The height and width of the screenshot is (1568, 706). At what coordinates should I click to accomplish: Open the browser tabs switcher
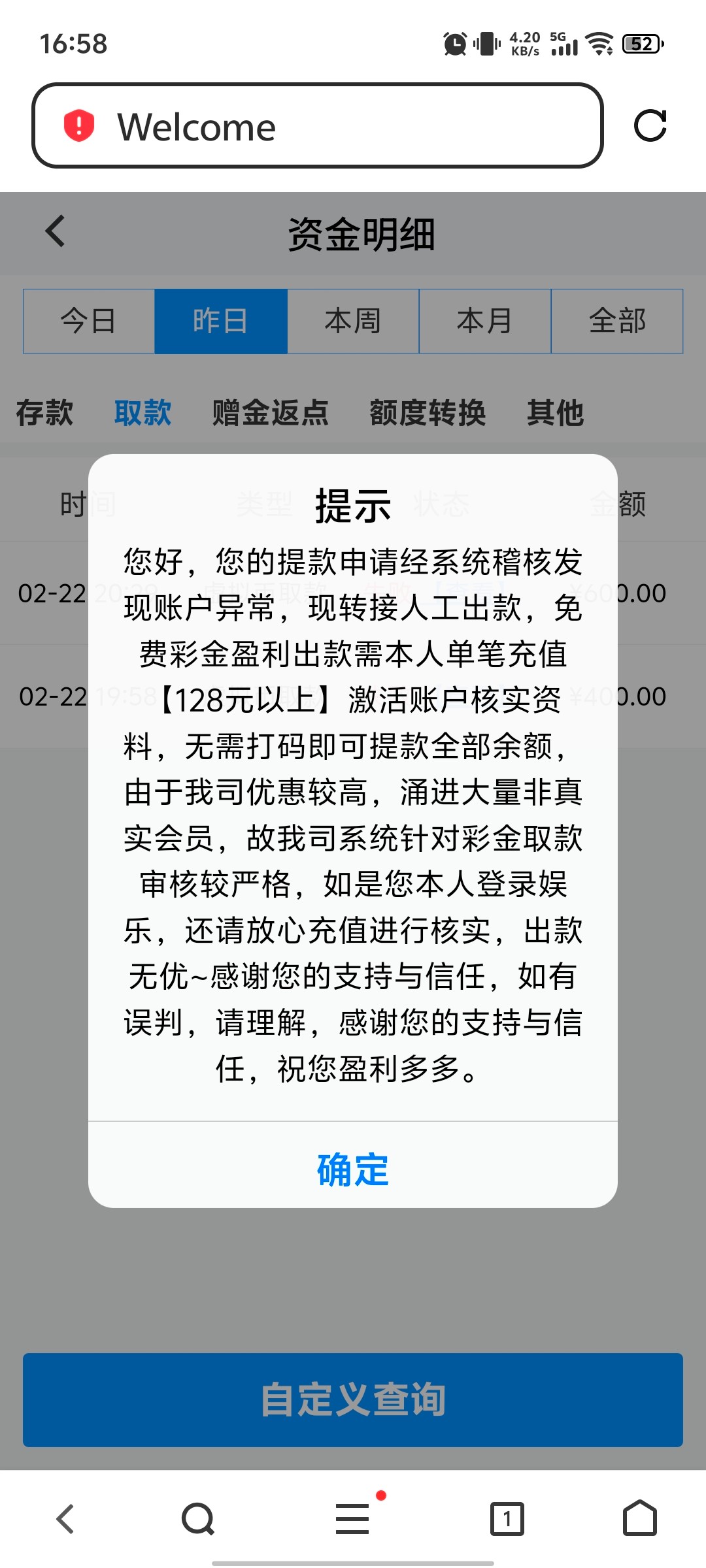coord(507,1518)
